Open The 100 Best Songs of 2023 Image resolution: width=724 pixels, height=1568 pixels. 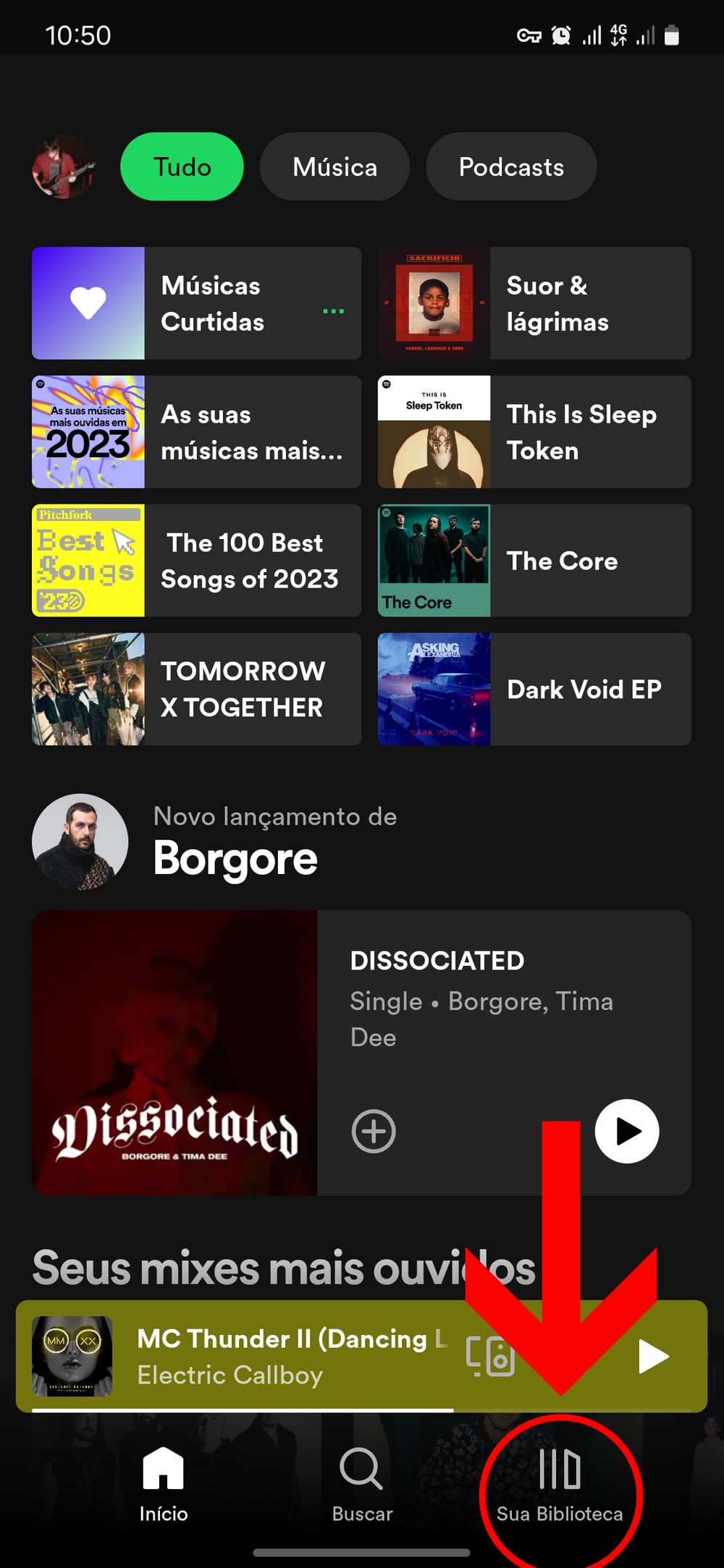point(196,561)
